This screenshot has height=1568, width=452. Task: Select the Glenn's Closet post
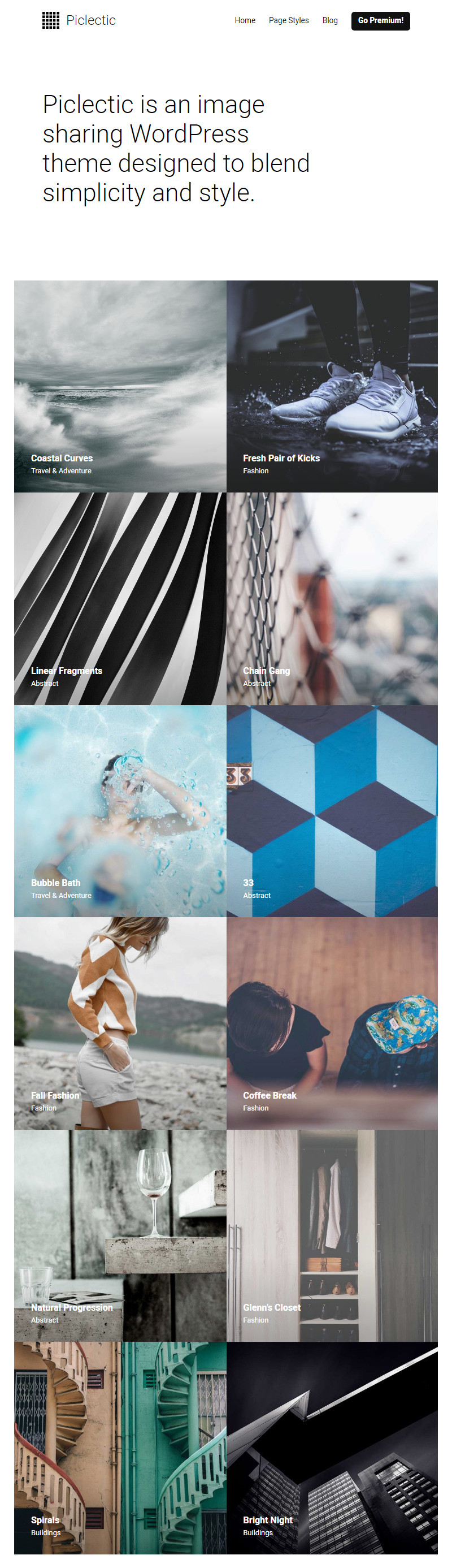[332, 1235]
